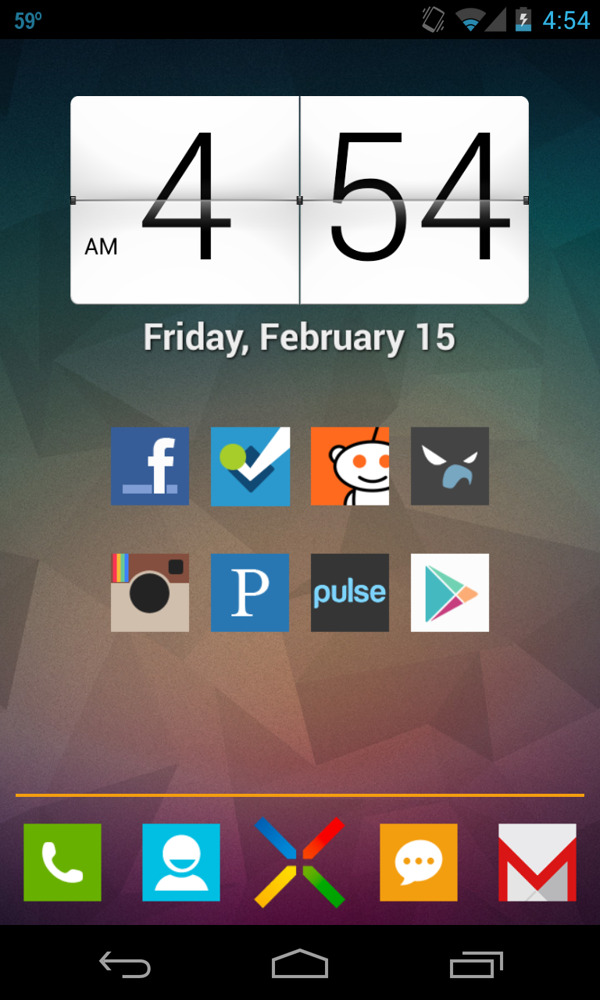Viewport: 600px width, 1000px height.
Task: Open the Gmail app
Action: 537,862
